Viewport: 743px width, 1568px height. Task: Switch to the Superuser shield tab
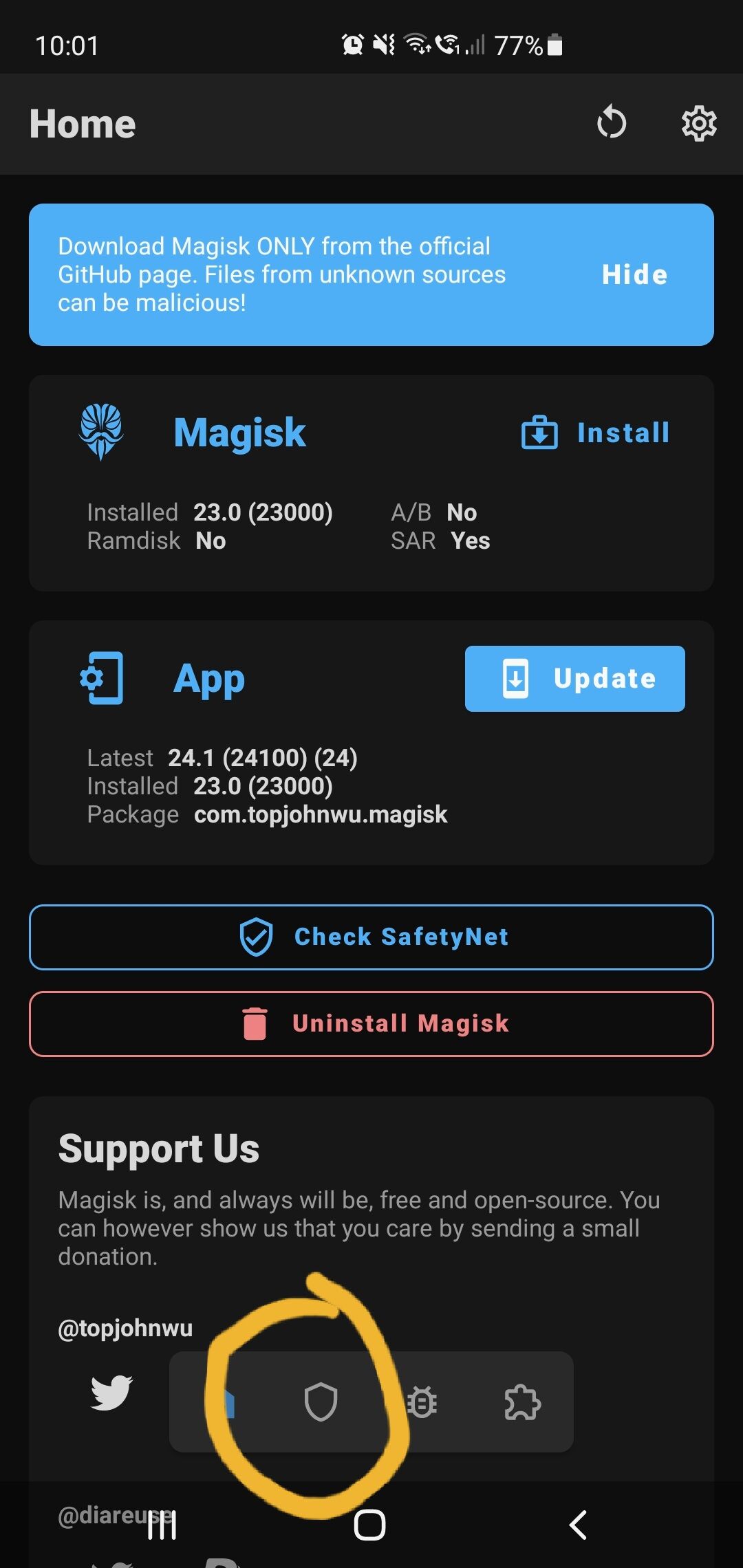pyautogui.click(x=321, y=1403)
